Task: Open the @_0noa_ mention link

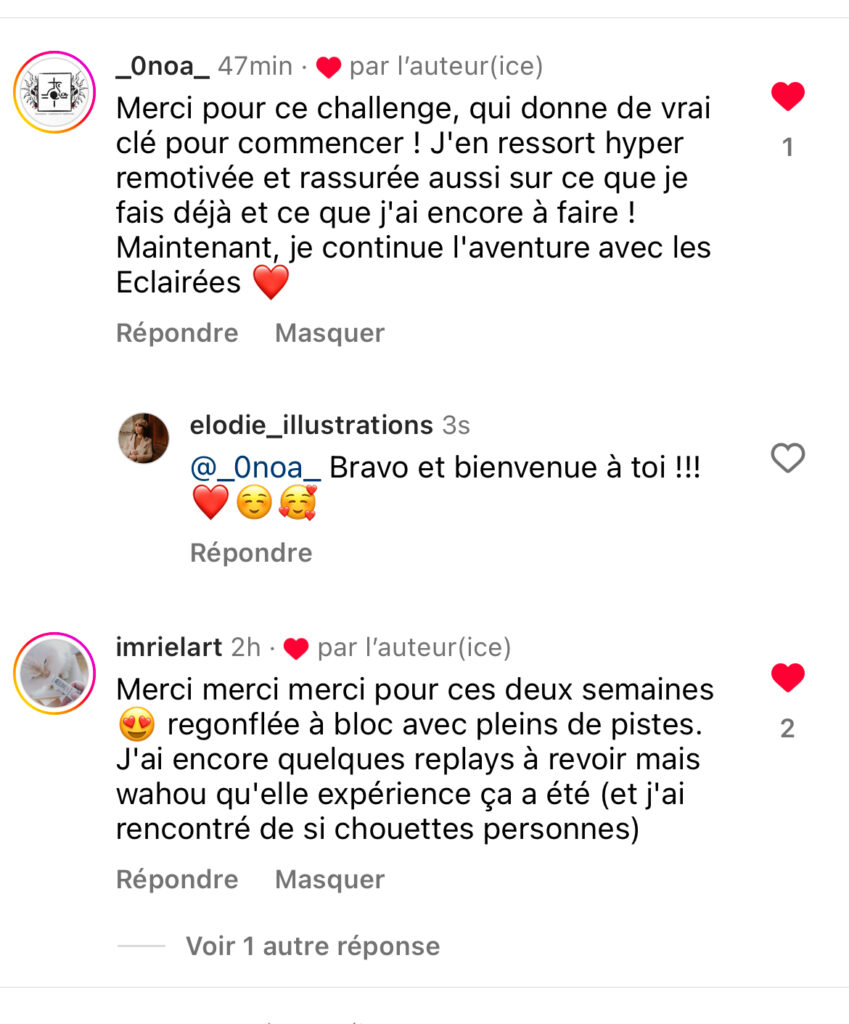Action: click(256, 468)
